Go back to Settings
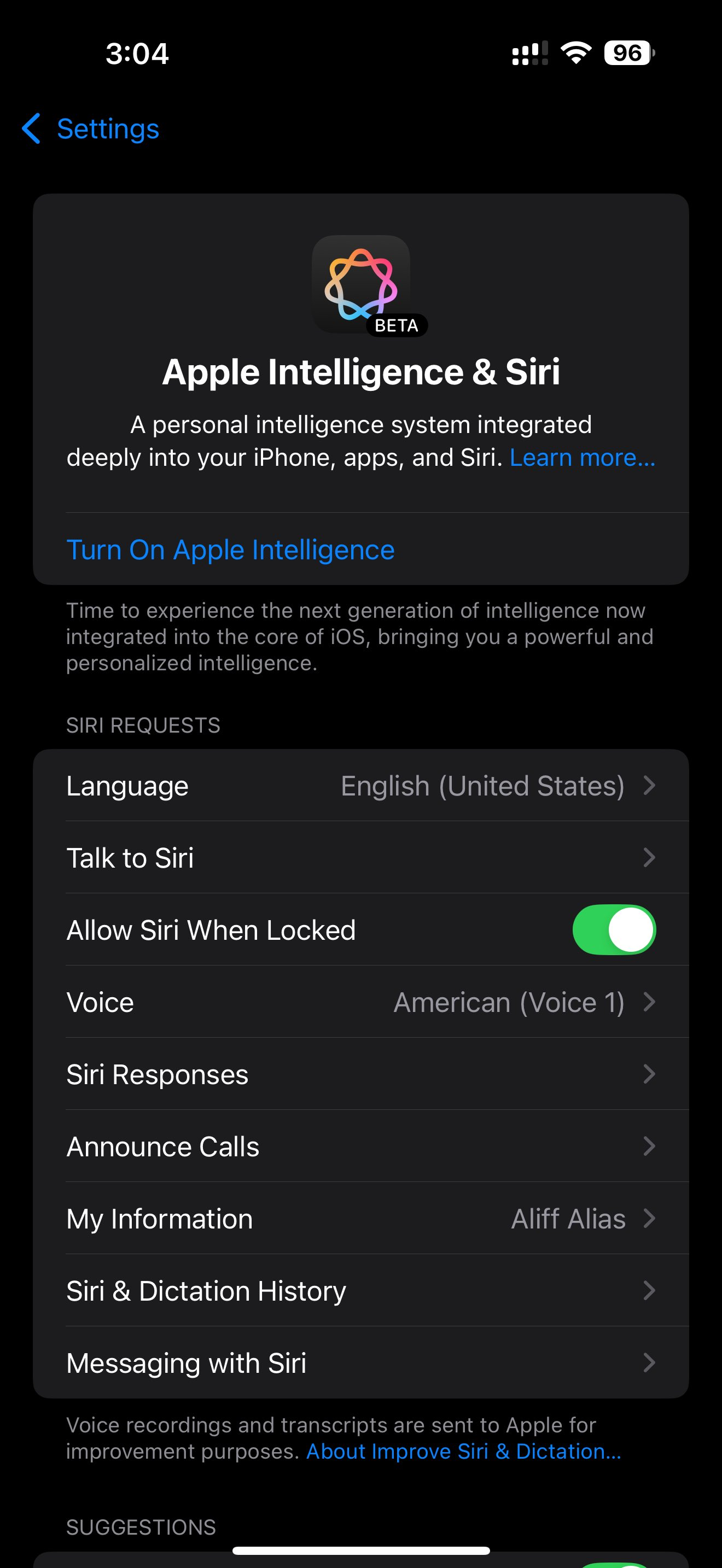The height and width of the screenshot is (1568, 722). [x=91, y=129]
